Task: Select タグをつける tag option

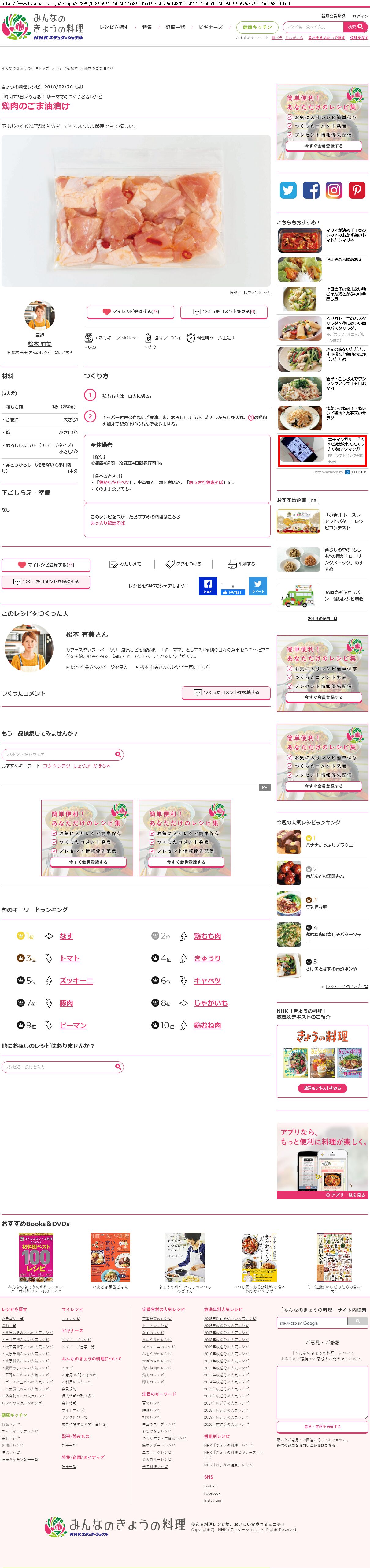Action: point(184,564)
